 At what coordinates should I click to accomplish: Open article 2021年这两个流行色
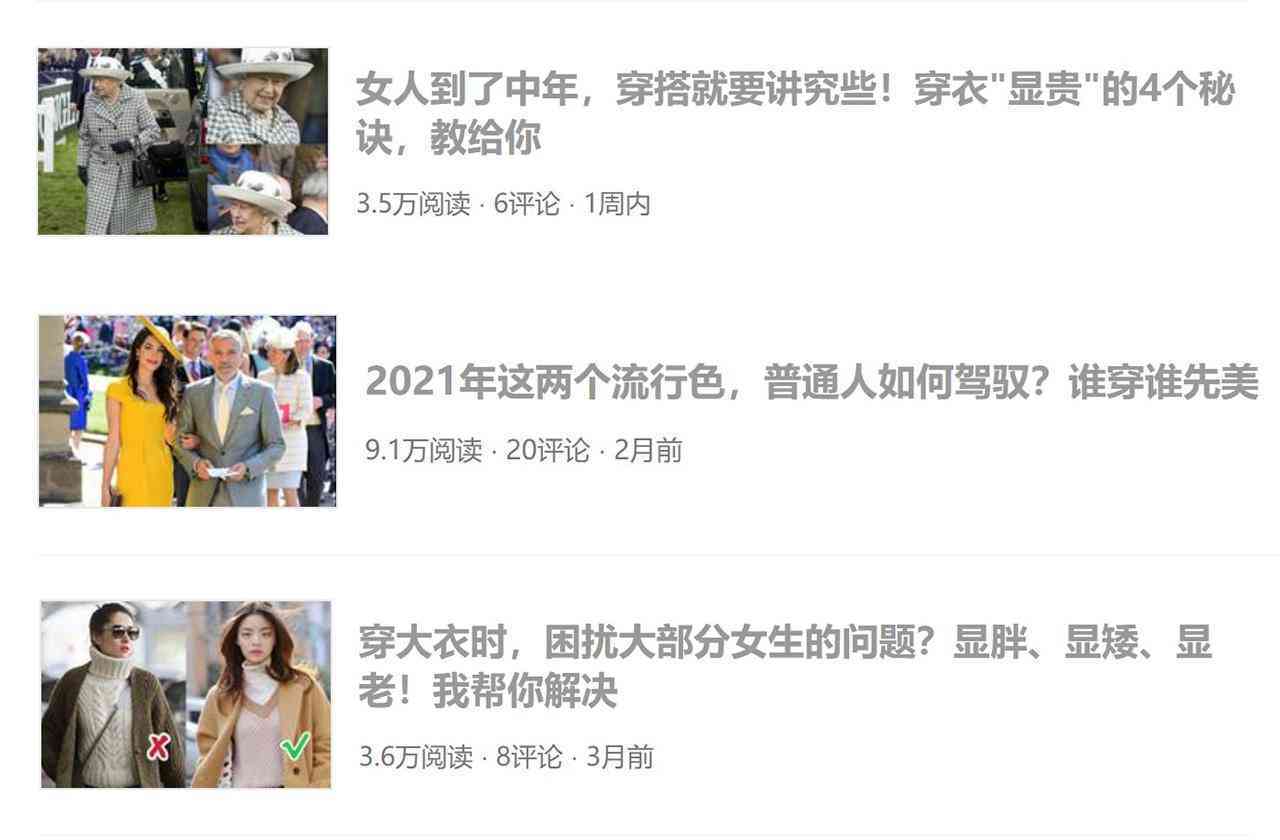point(811,382)
